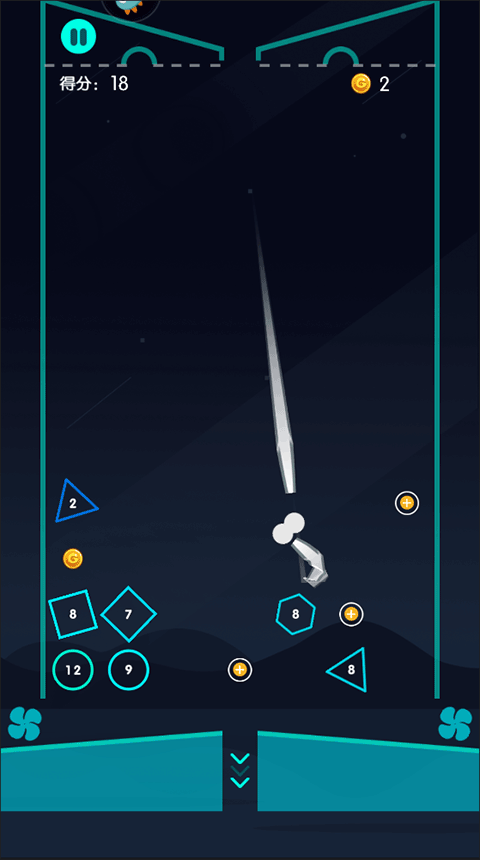Tap the double-arrow speed-up chevrons
Image resolution: width=480 pixels, height=860 pixels.
point(240,771)
